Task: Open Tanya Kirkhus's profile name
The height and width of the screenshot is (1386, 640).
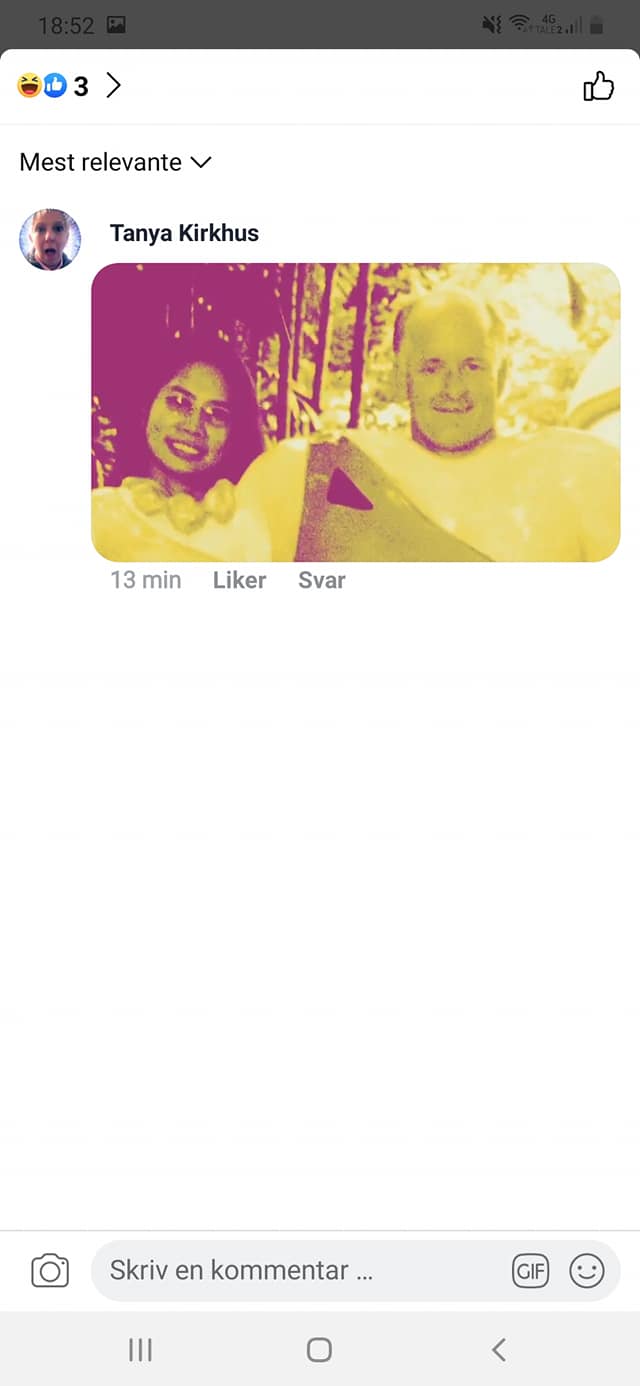Action: (x=184, y=233)
